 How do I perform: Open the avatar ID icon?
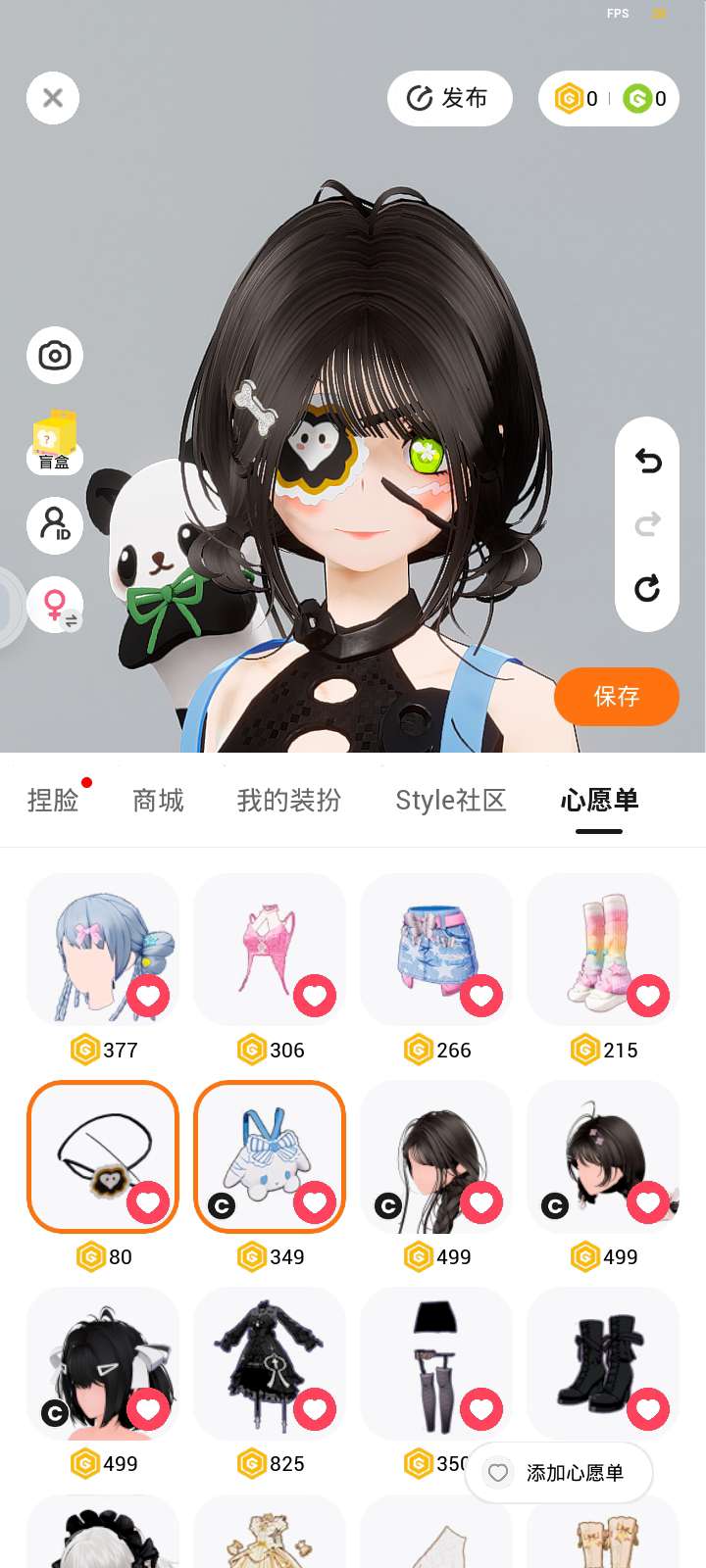point(55,524)
